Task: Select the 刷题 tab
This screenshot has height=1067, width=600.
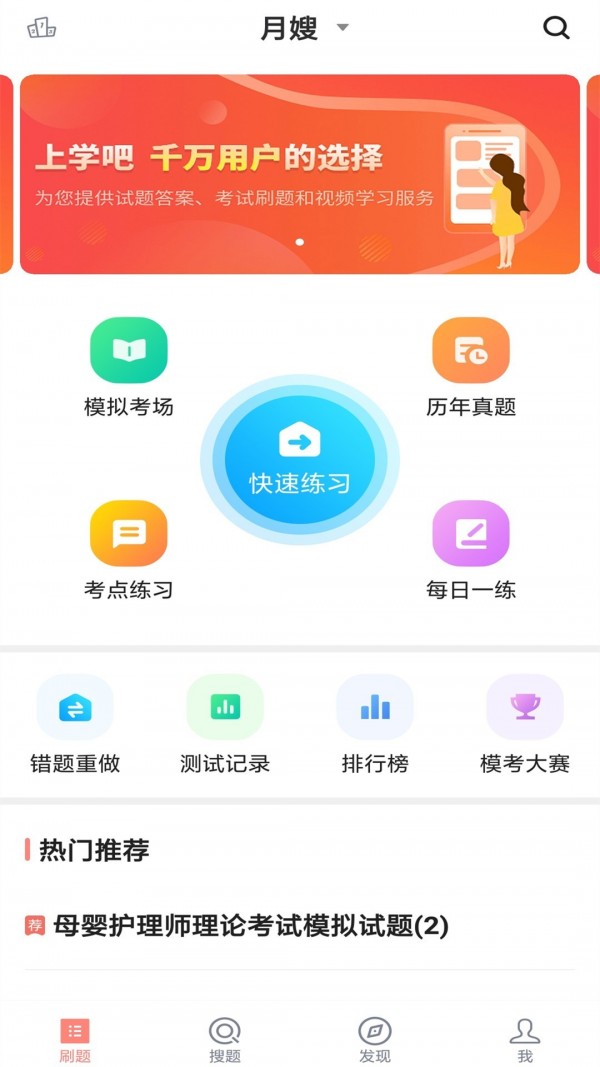Action: pyautogui.click(x=75, y=1040)
